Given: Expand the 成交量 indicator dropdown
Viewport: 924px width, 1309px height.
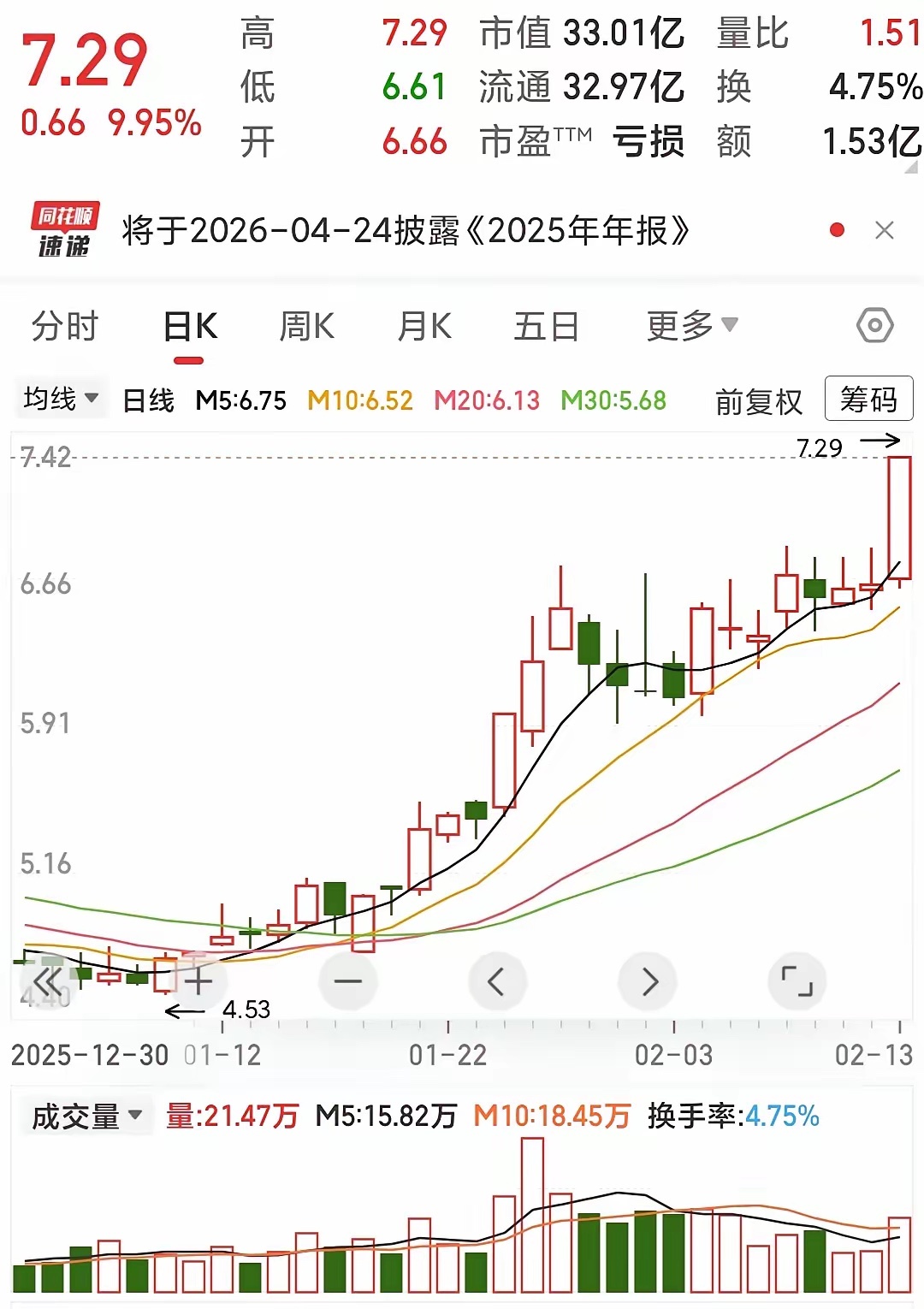Looking at the screenshot, I should coord(84,1115).
